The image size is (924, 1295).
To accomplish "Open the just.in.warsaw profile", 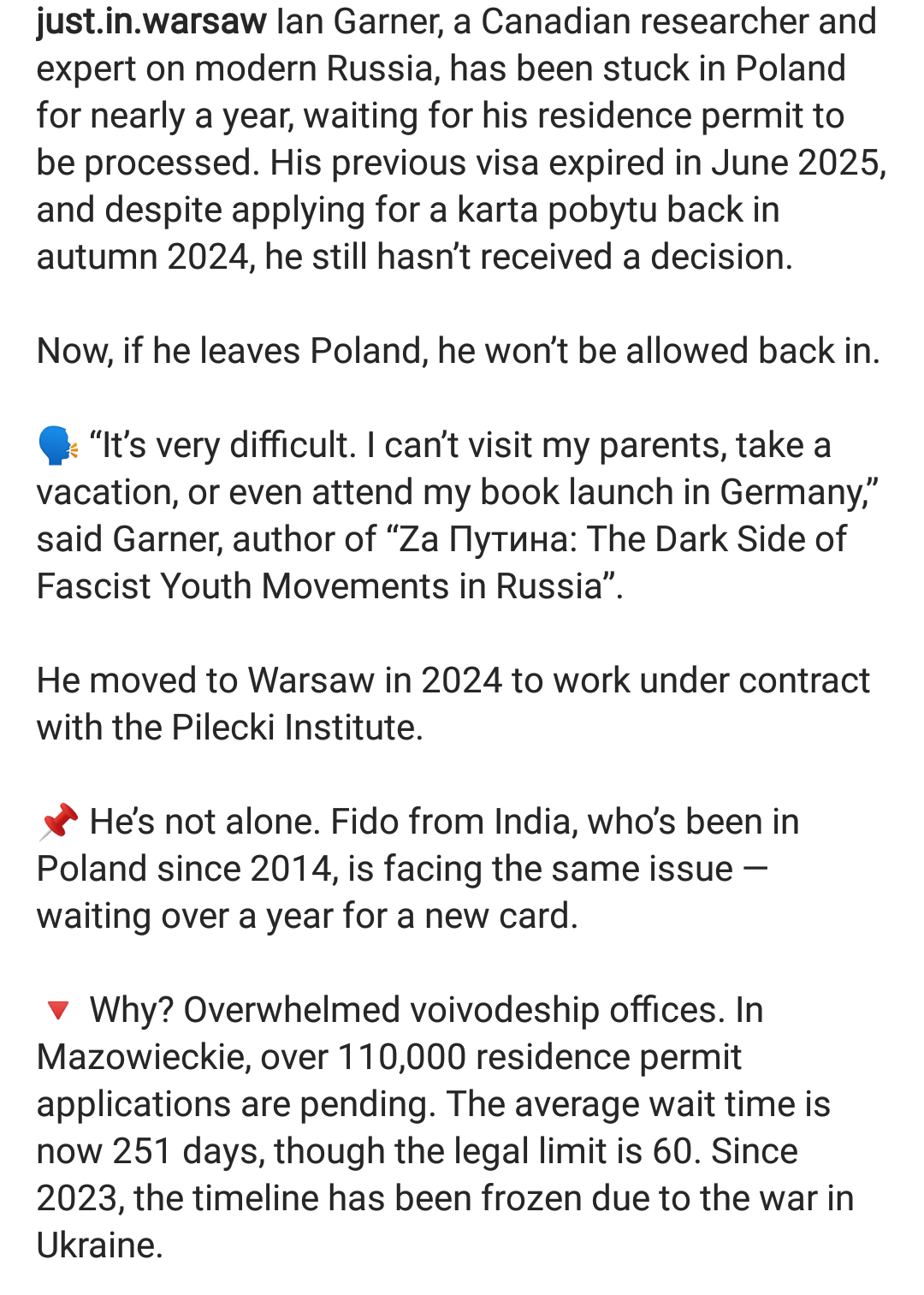I will click(x=151, y=21).
